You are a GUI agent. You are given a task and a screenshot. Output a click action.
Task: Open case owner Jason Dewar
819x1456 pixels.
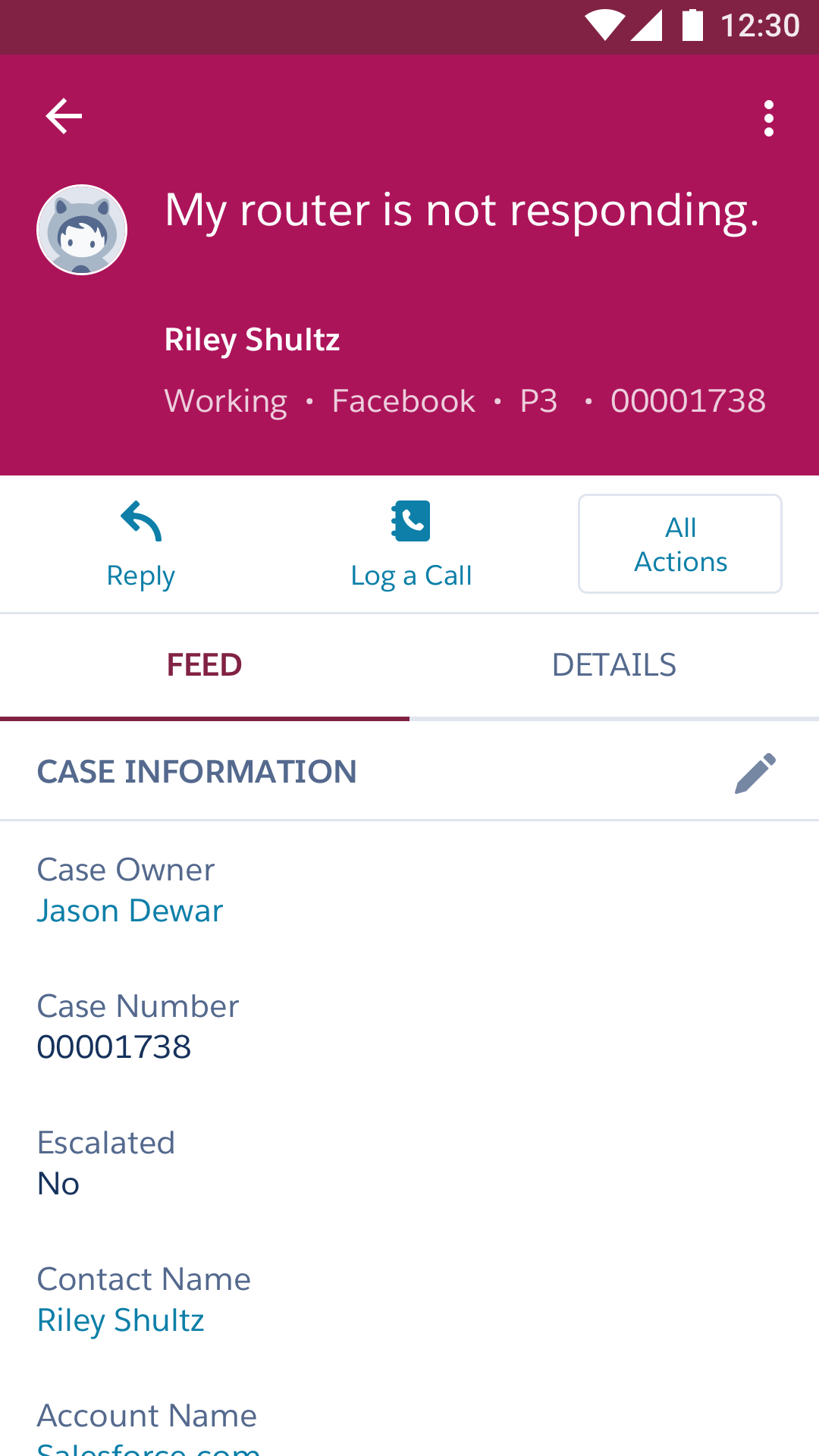(x=130, y=911)
